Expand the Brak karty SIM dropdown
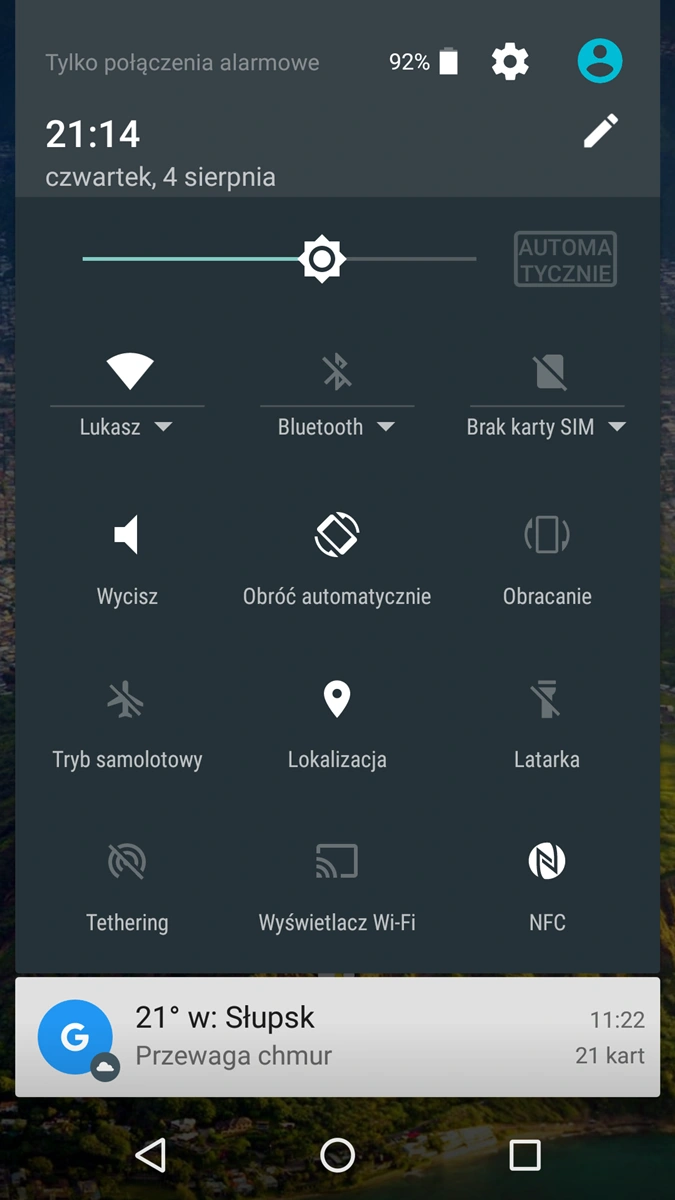 pyautogui.click(x=546, y=427)
